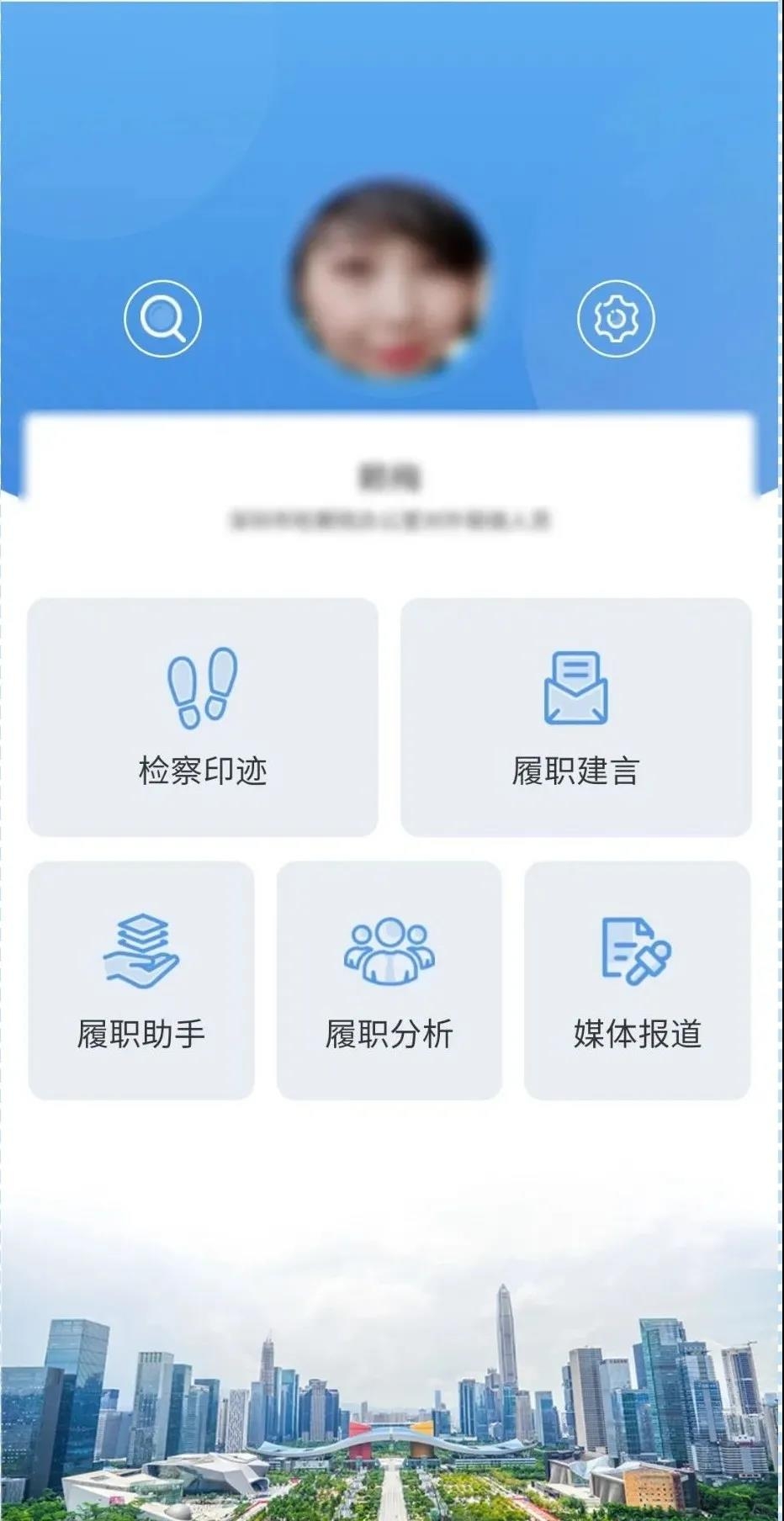This screenshot has height=1521, width=784.
Task: View the 履职分析 tile
Action: click(x=389, y=980)
